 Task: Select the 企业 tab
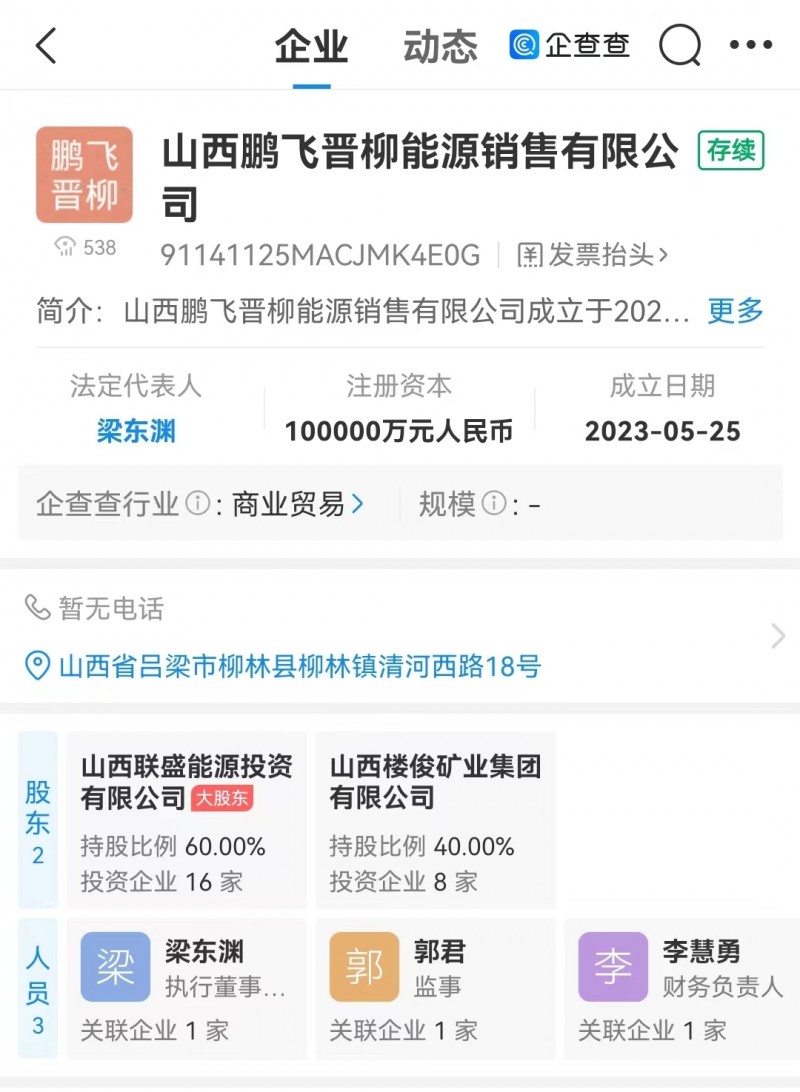coord(313,44)
